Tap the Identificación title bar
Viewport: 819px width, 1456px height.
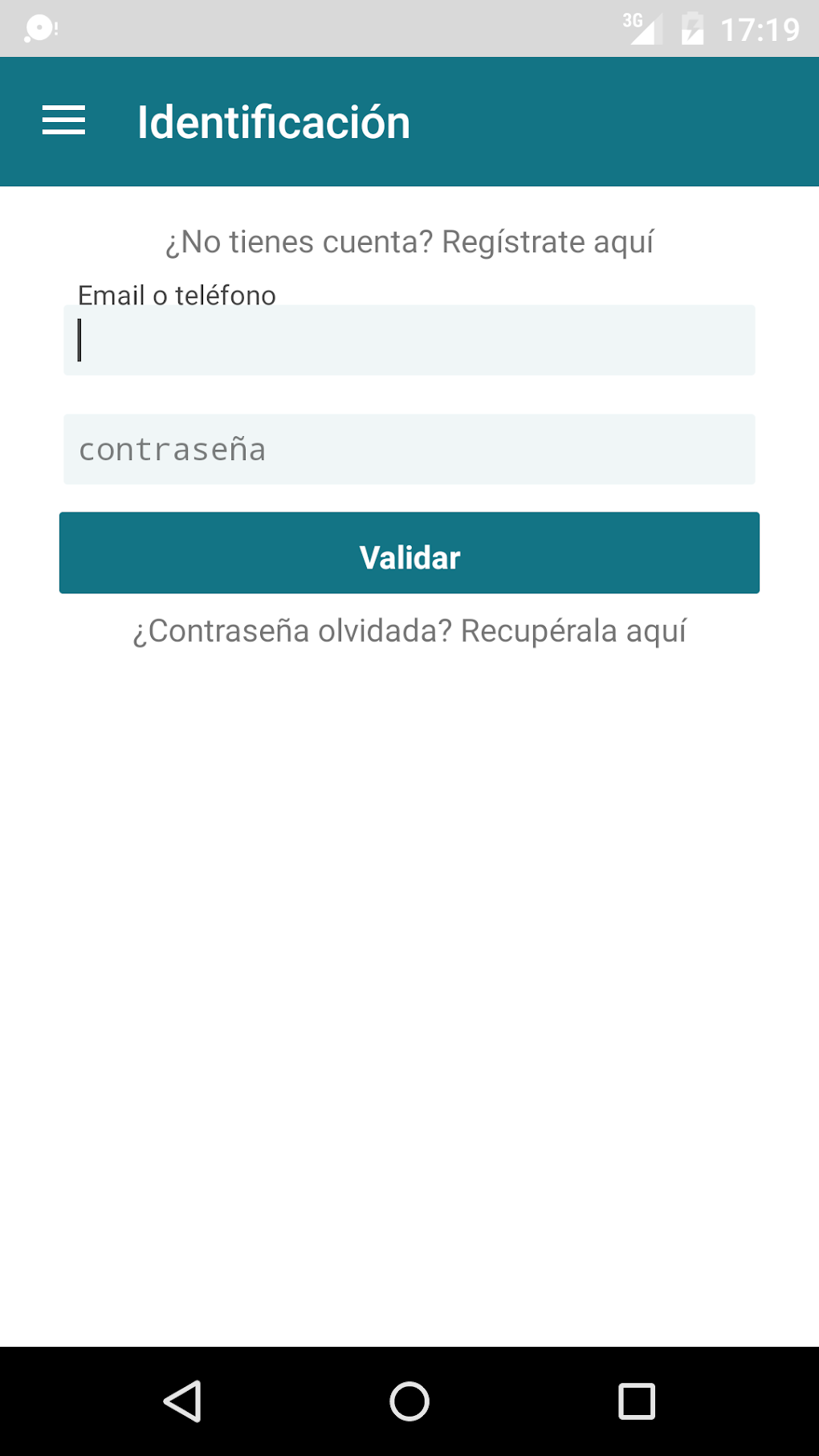(273, 120)
